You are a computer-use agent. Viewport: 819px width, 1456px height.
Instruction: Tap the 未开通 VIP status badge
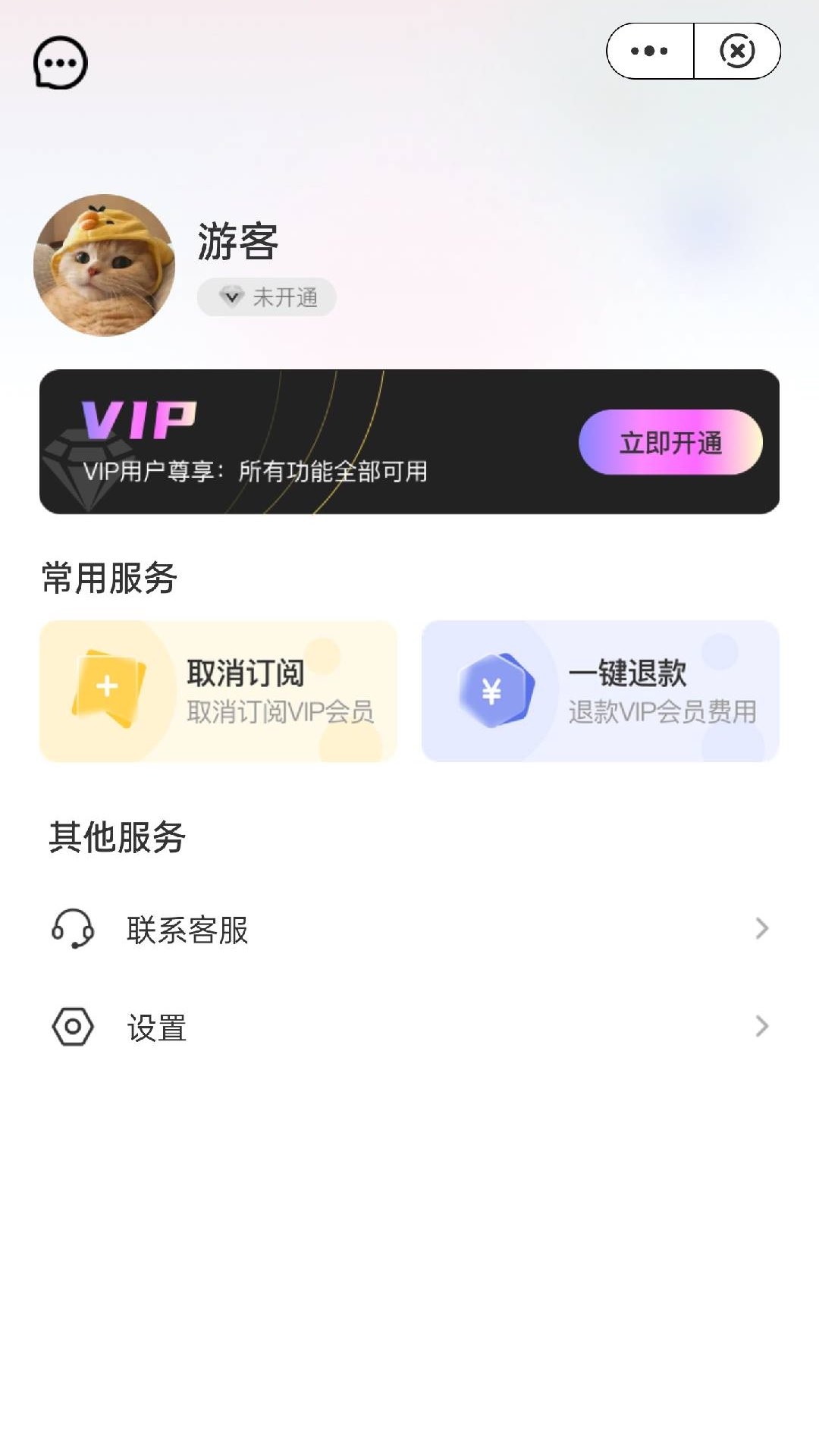267,297
